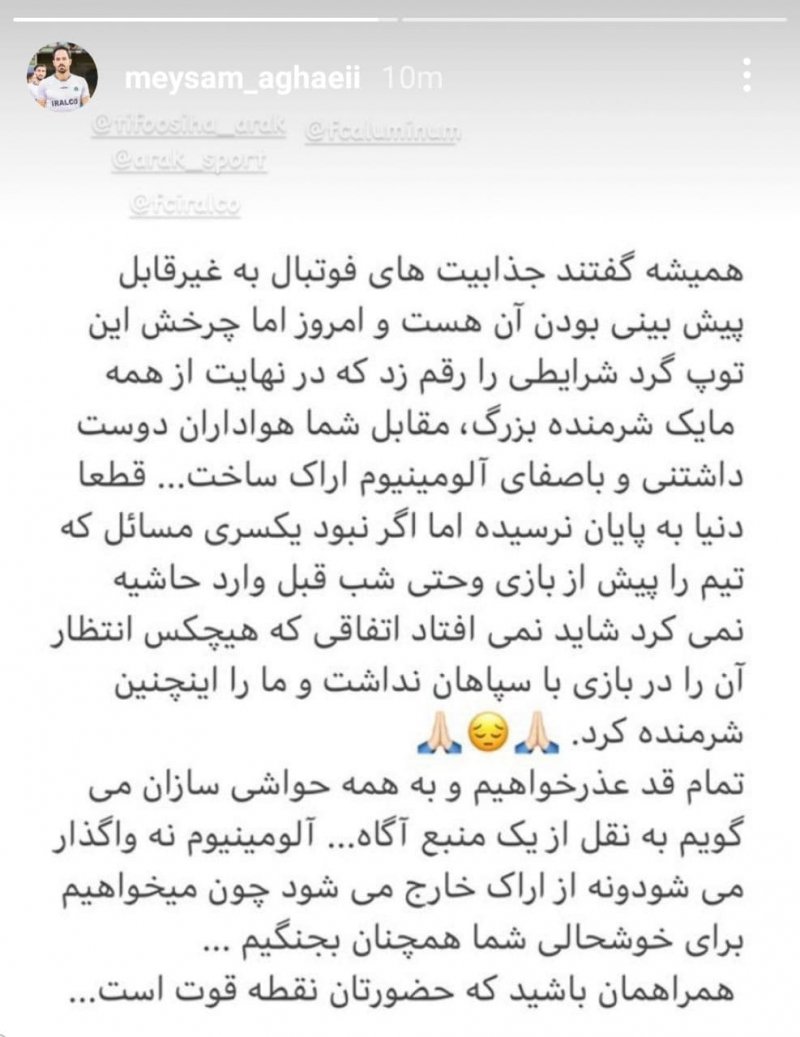The height and width of the screenshot is (1037, 800).
Task: Open the @arak_sport mention
Action: [x=190, y=162]
